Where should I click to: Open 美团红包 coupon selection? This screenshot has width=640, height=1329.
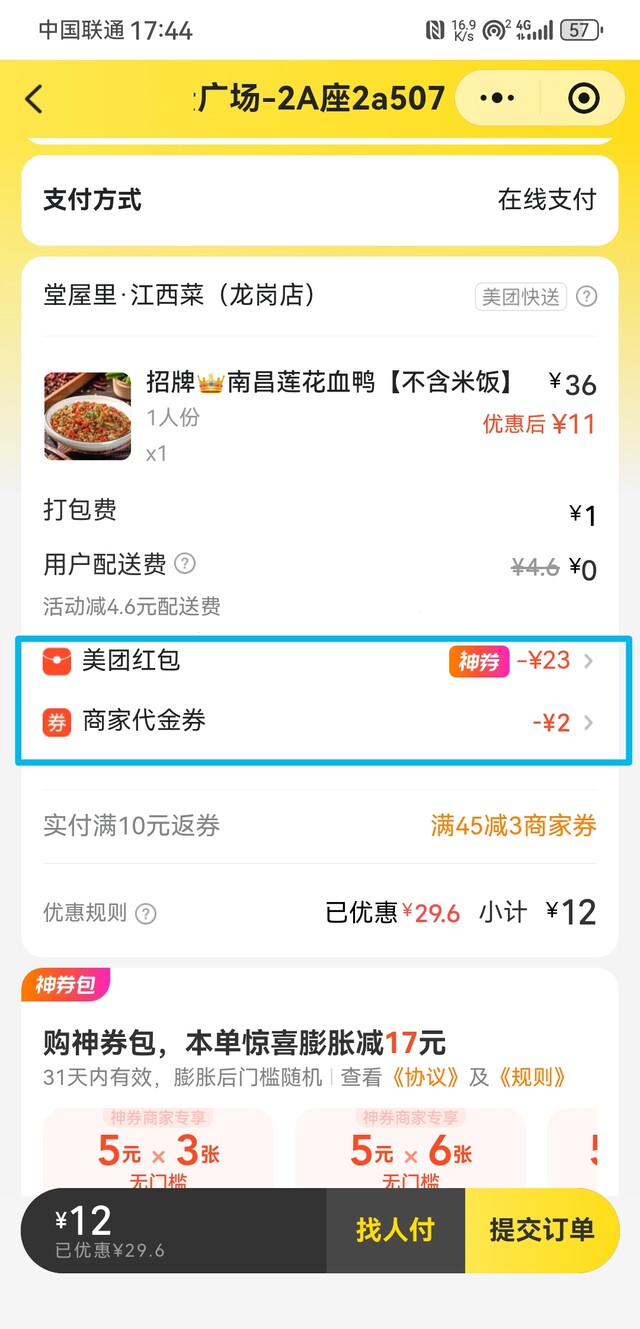(x=320, y=661)
